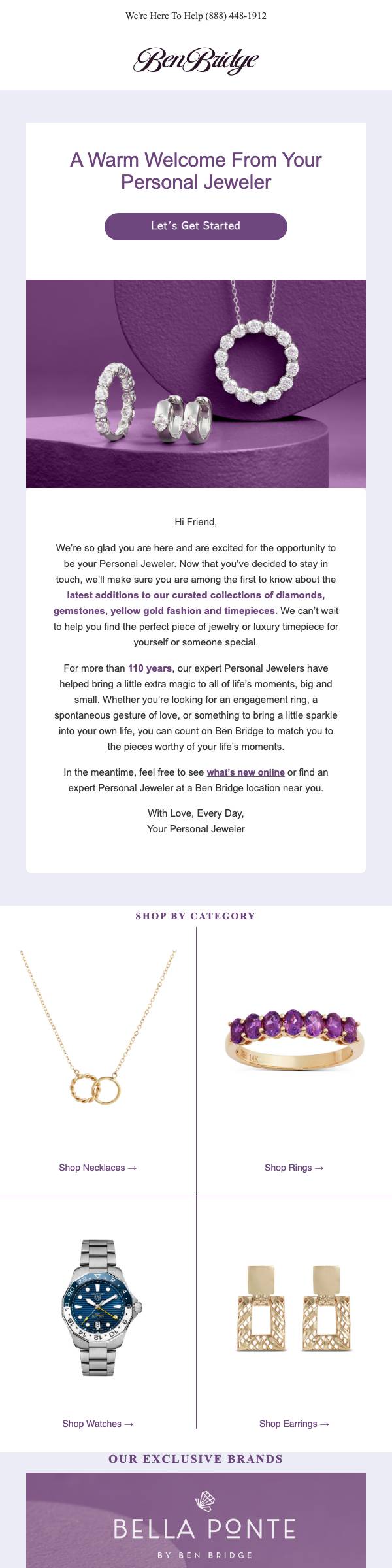This screenshot has height=1568, width=392.
Task: Open the Shop Earrings link
Action: [x=294, y=1424]
